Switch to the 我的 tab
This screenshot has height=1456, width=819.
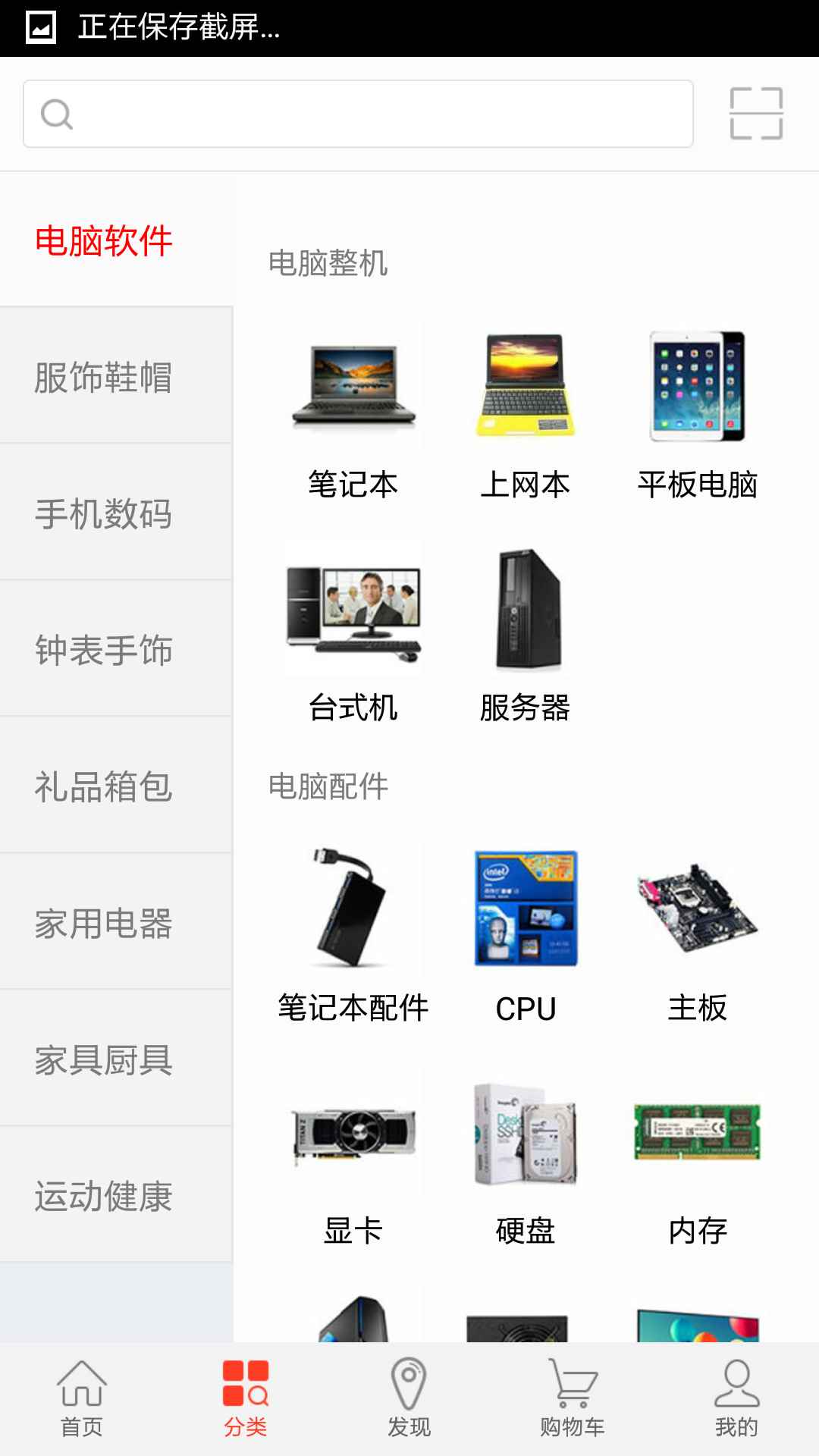pos(736,1398)
